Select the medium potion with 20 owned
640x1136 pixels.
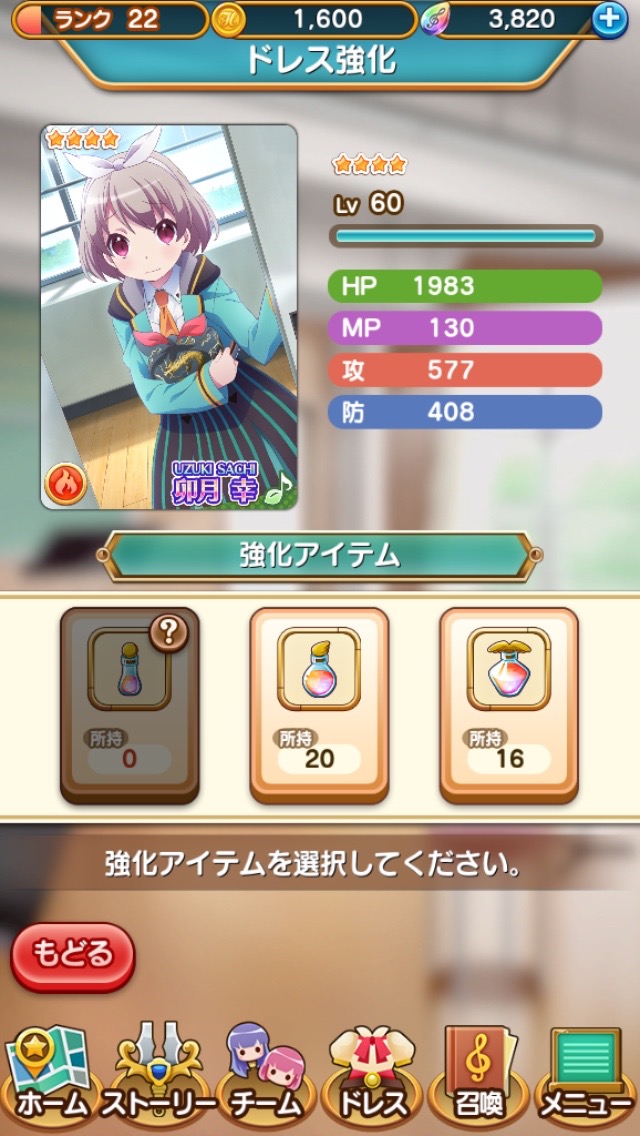pyautogui.click(x=319, y=704)
